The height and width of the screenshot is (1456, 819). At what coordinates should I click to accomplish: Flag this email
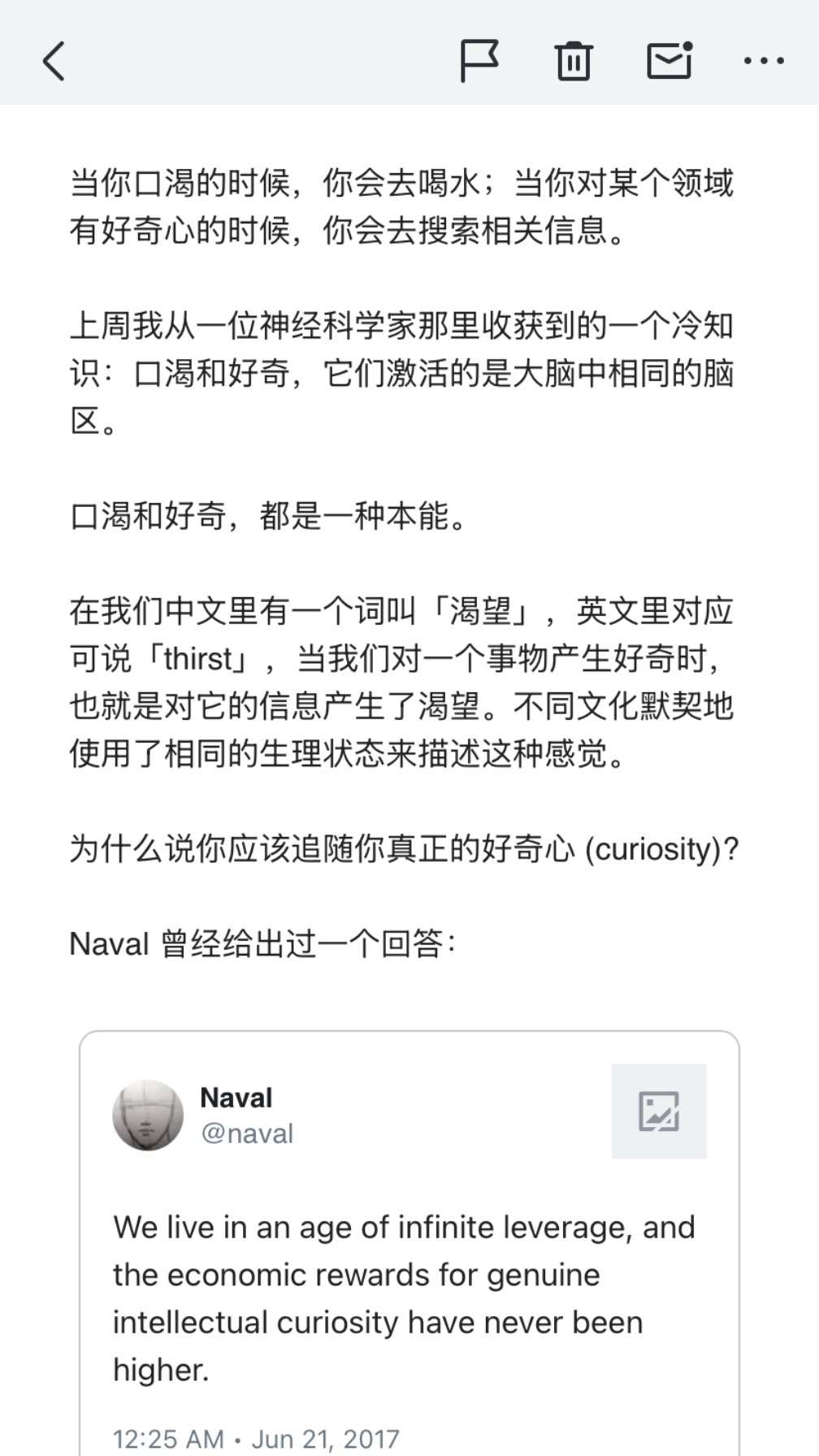click(x=479, y=61)
